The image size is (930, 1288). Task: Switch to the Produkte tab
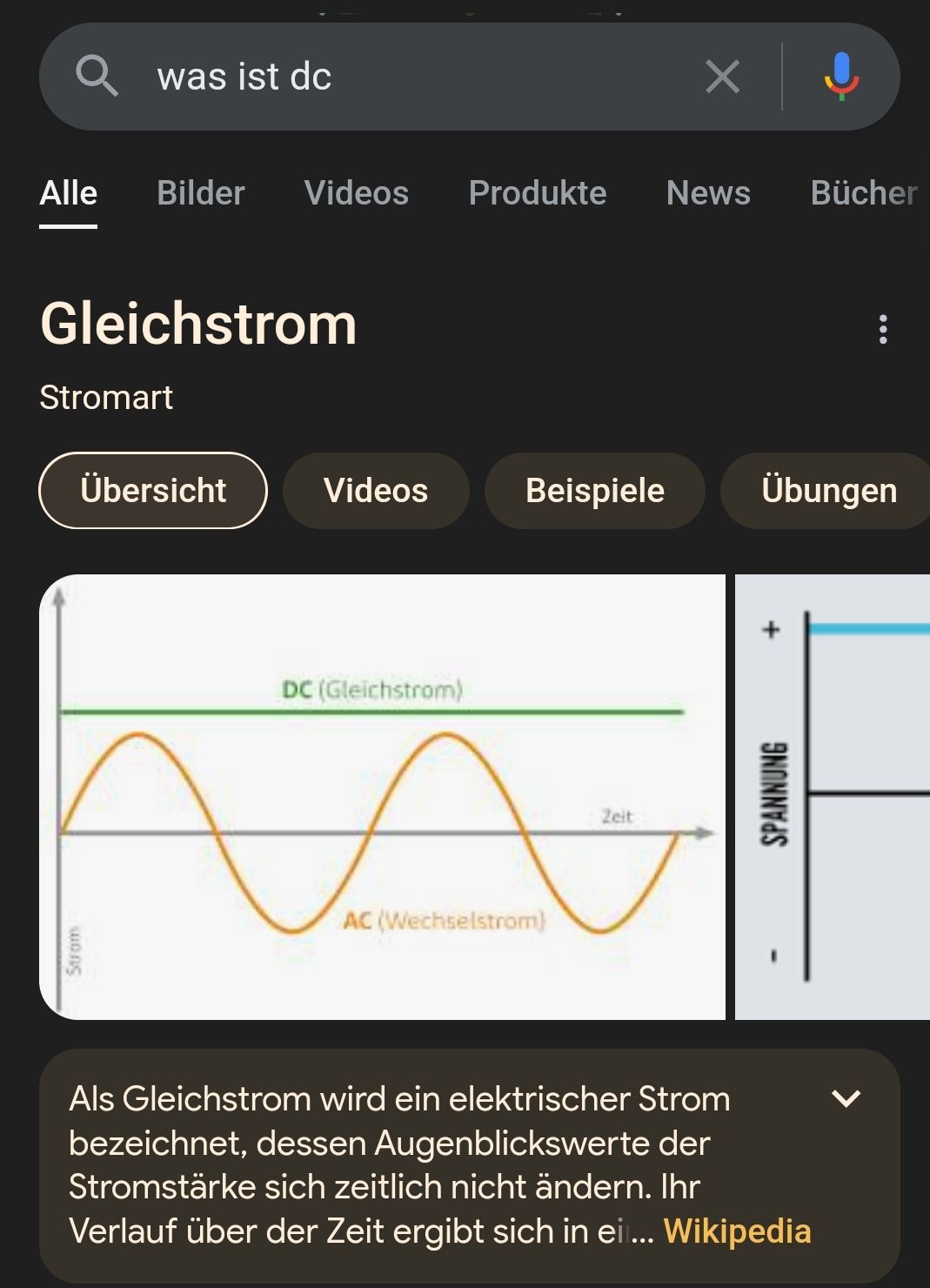click(x=537, y=193)
